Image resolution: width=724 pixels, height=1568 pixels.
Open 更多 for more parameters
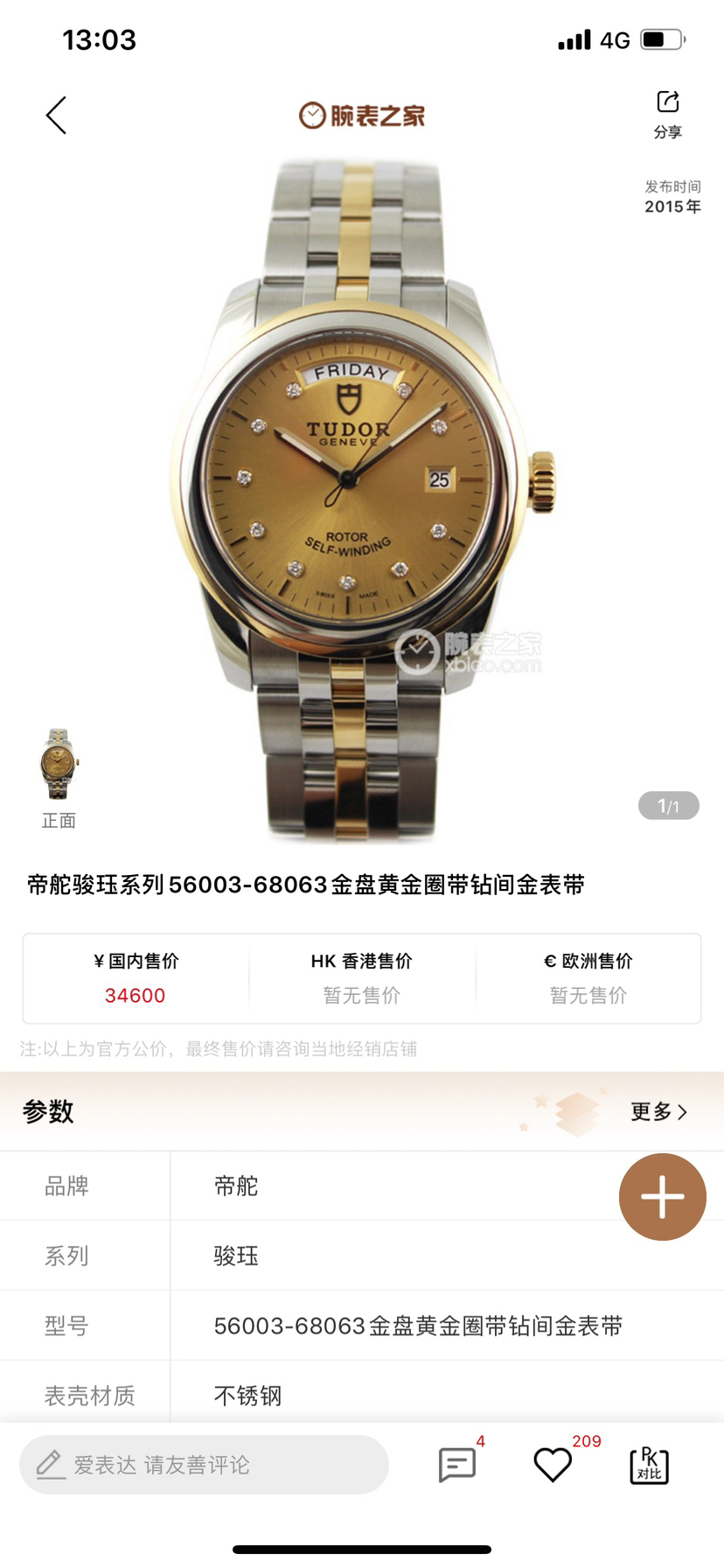658,1111
